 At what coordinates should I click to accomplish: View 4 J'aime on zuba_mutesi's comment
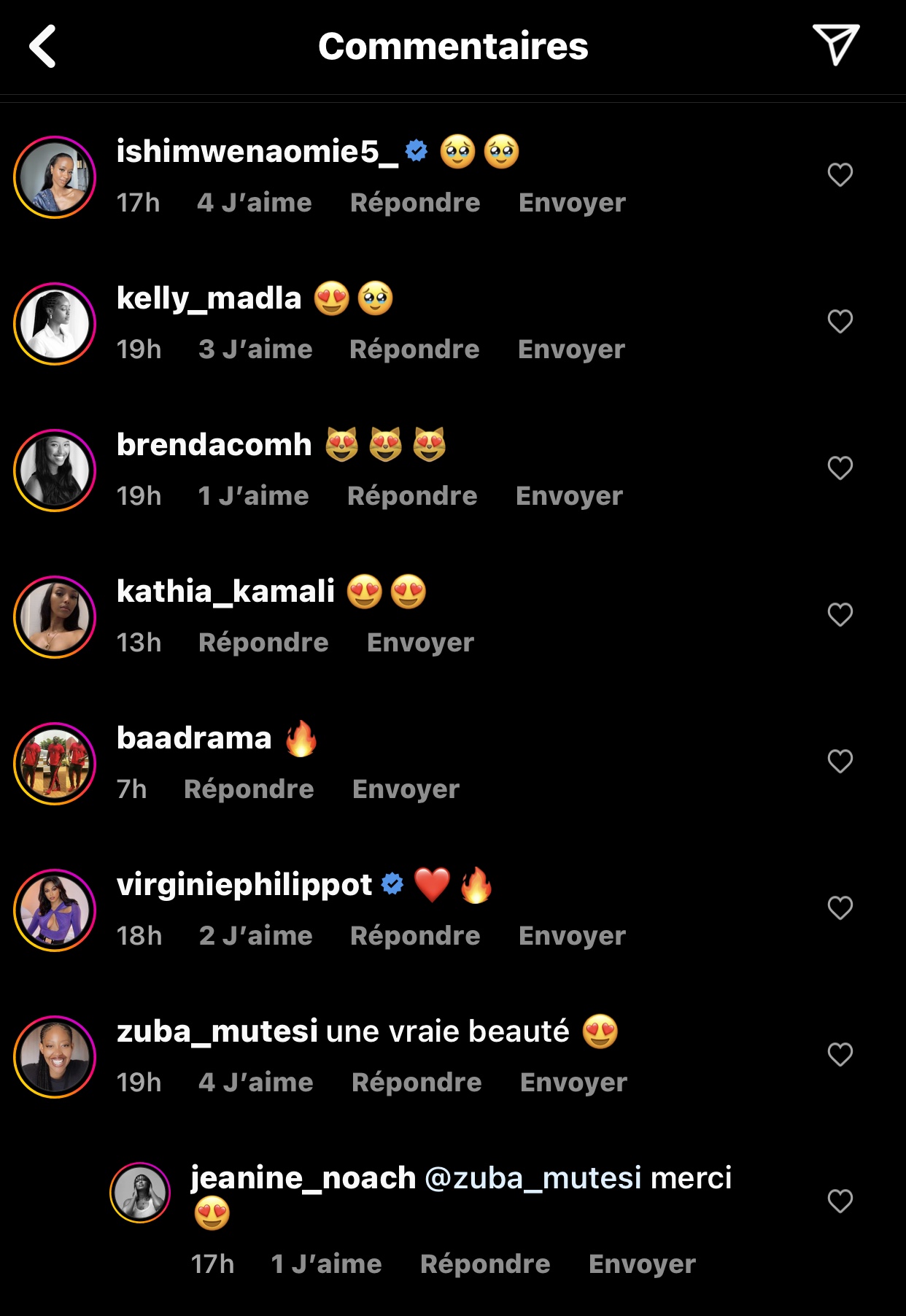(x=255, y=1083)
